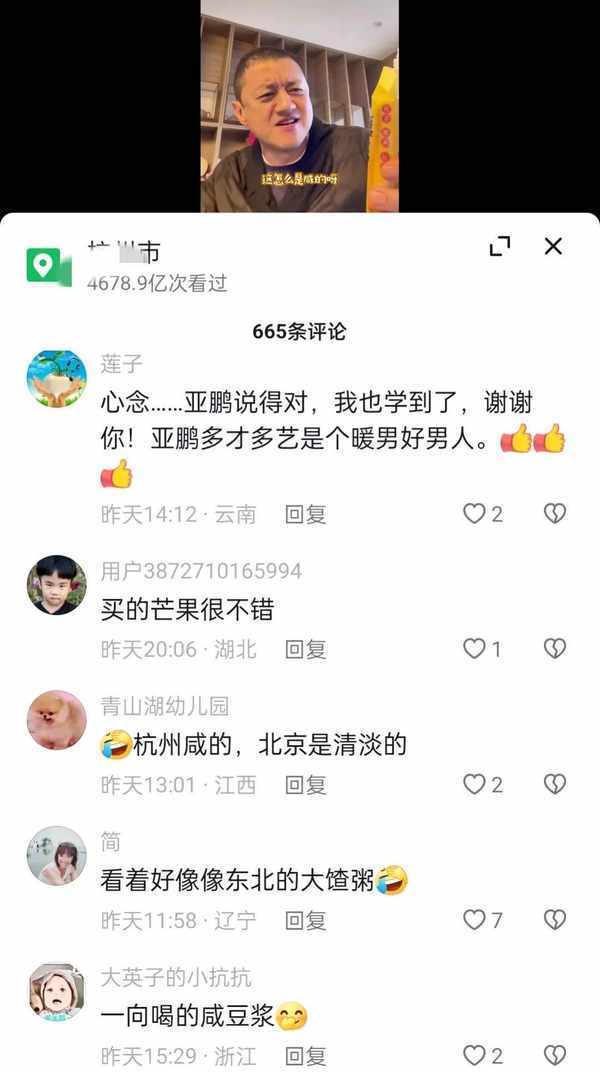Screen dimensions: 600x1072
Task: Reply to the comment 买的芒果很不错
Action: point(306,649)
